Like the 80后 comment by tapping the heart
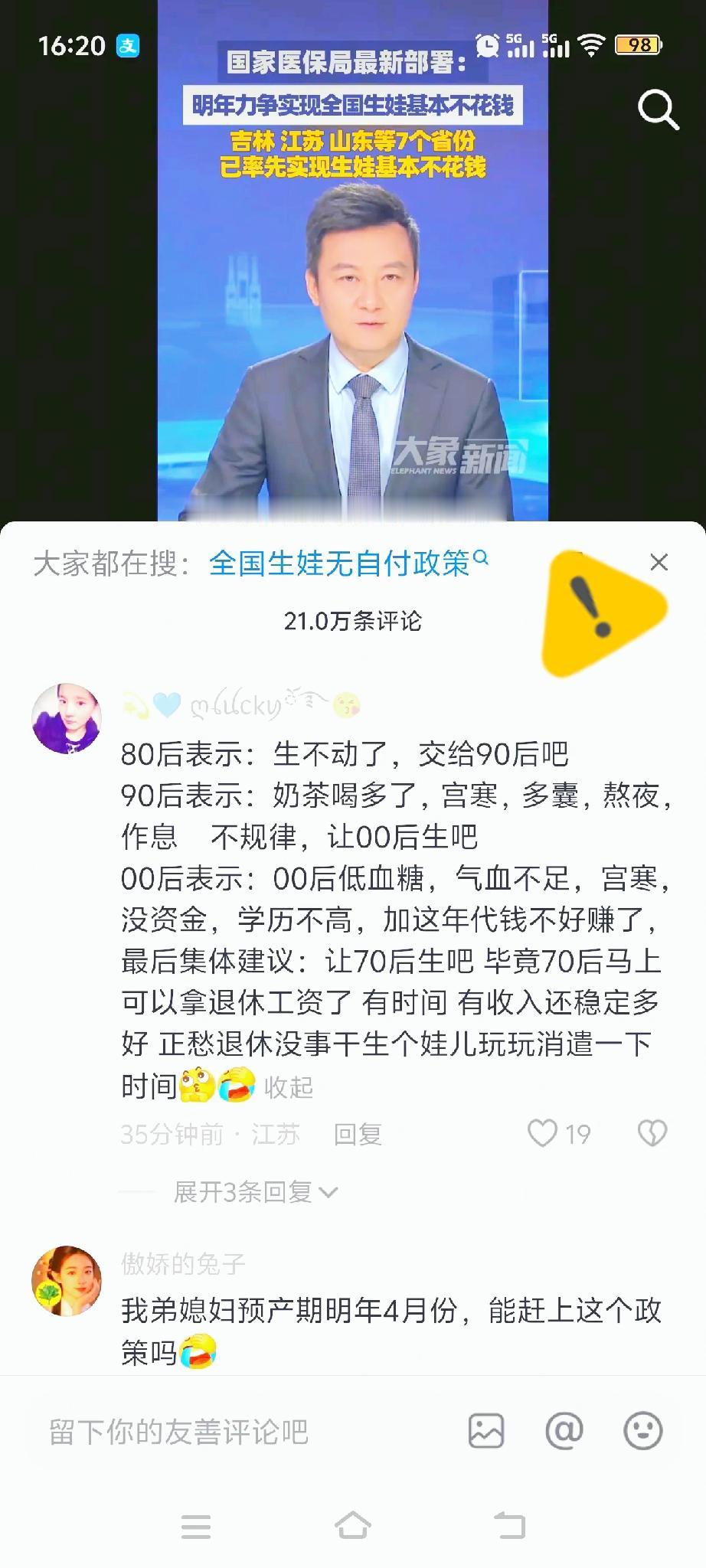The width and height of the screenshot is (706, 1568). coord(544,1133)
